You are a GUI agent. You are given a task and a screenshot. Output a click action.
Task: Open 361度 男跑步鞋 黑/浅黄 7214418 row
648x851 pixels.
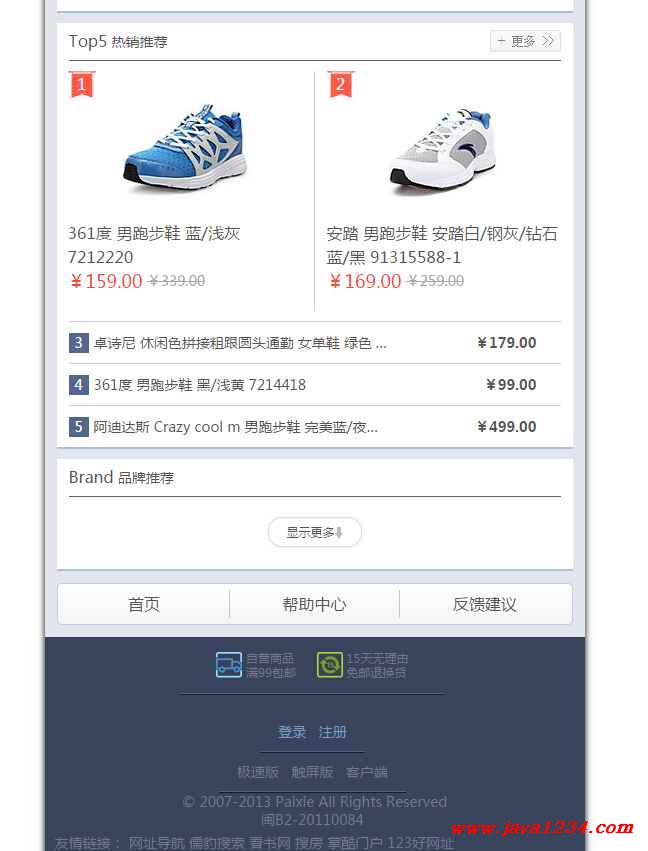(x=200, y=385)
